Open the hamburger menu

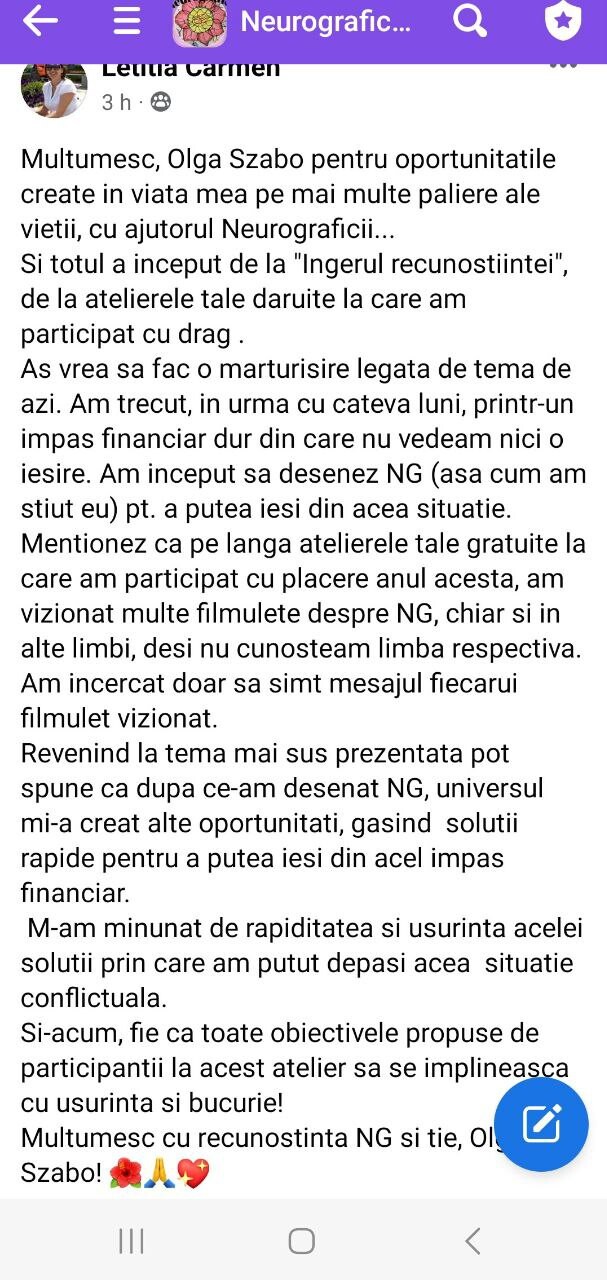(127, 21)
